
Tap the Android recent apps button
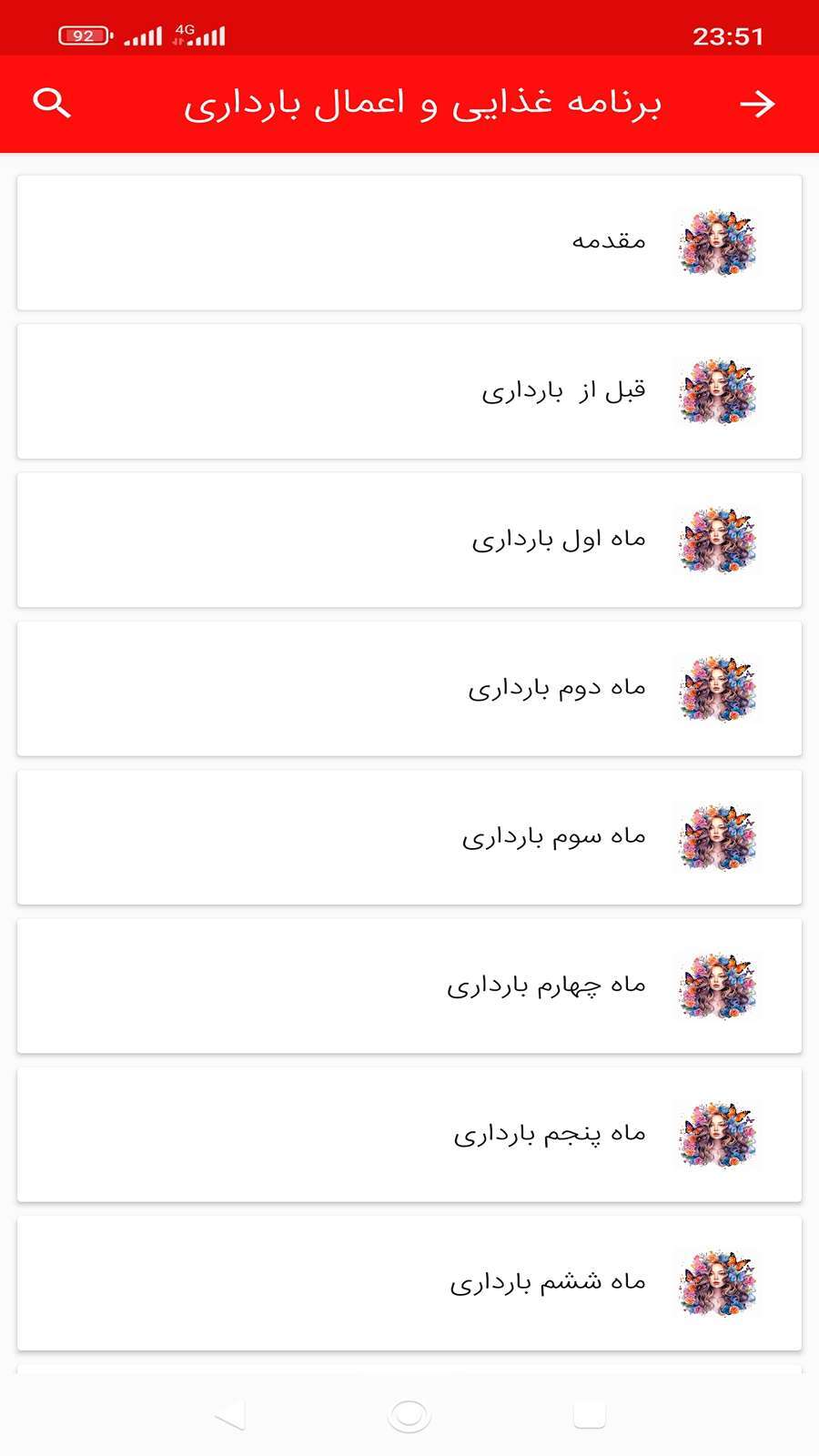pos(589,1414)
